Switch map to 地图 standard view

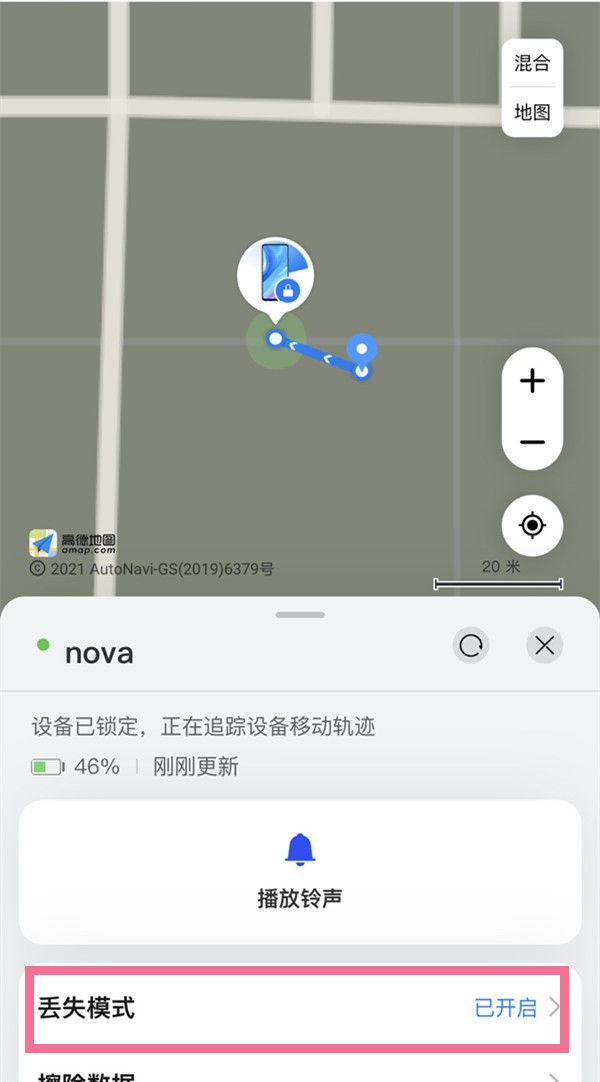532,112
